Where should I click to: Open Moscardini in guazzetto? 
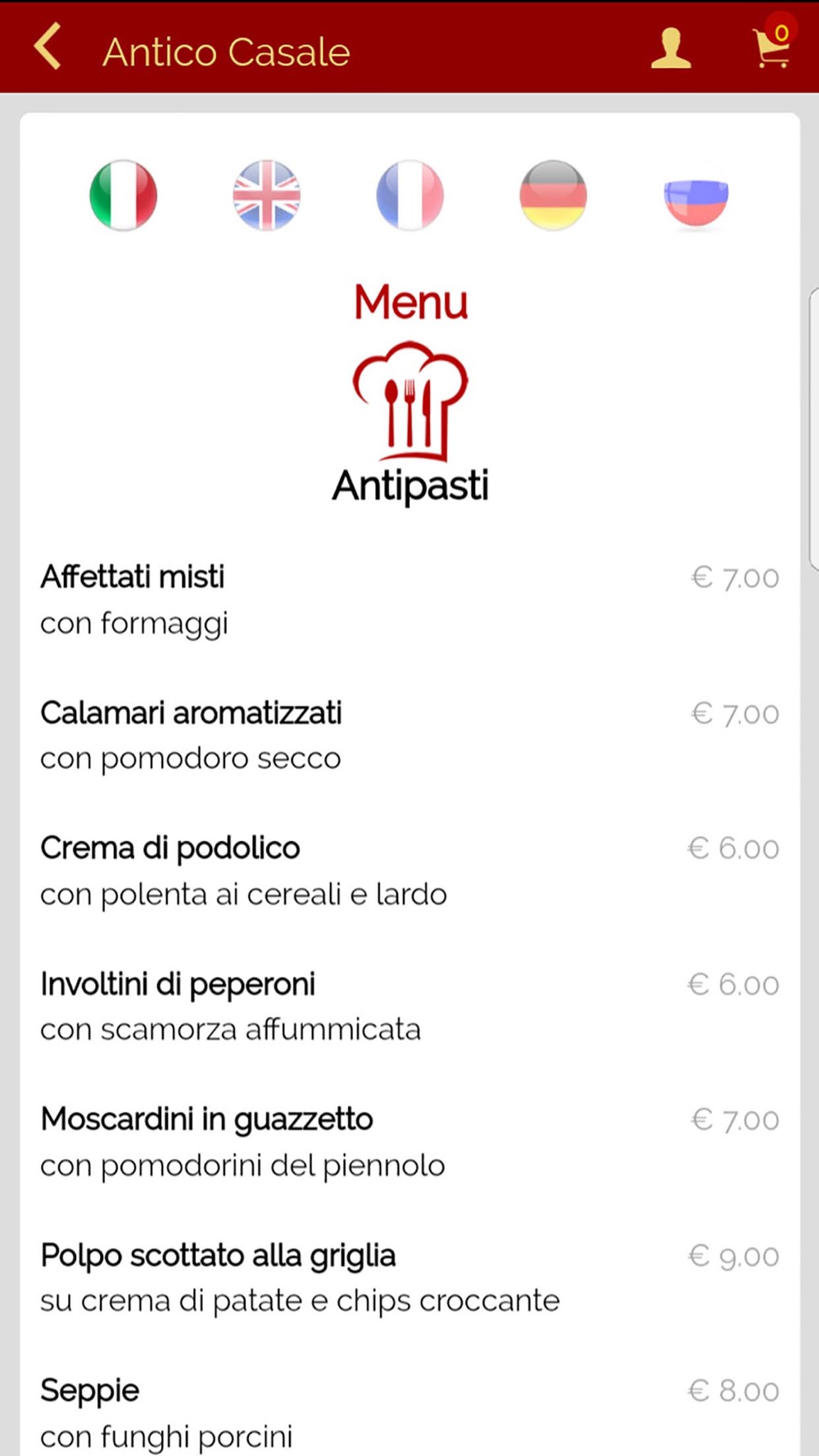[x=409, y=1142]
